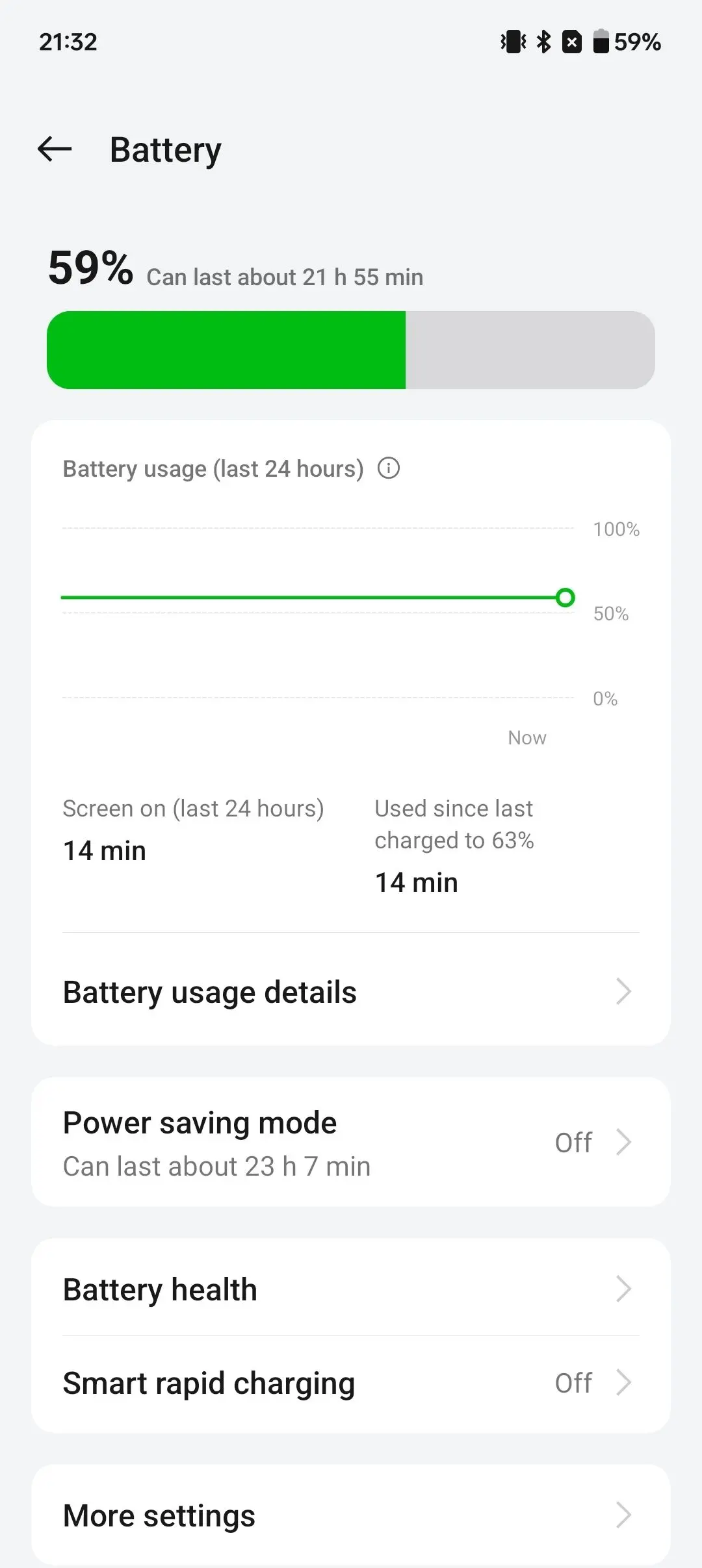This screenshot has width=702, height=1568.
Task: Open More settings
Action: pyautogui.click(x=350, y=1515)
